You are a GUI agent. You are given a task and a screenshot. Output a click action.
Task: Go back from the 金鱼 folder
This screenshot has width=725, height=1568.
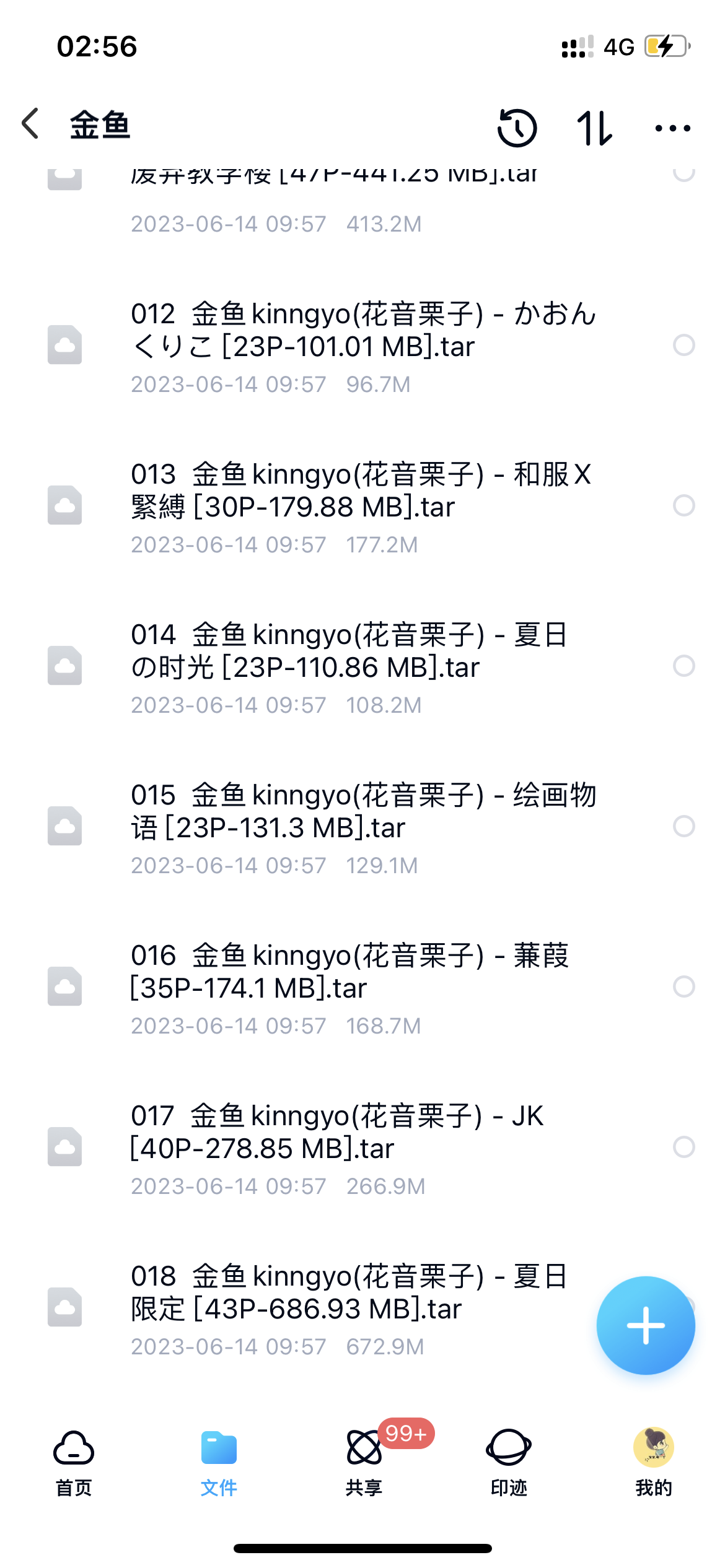click(31, 124)
